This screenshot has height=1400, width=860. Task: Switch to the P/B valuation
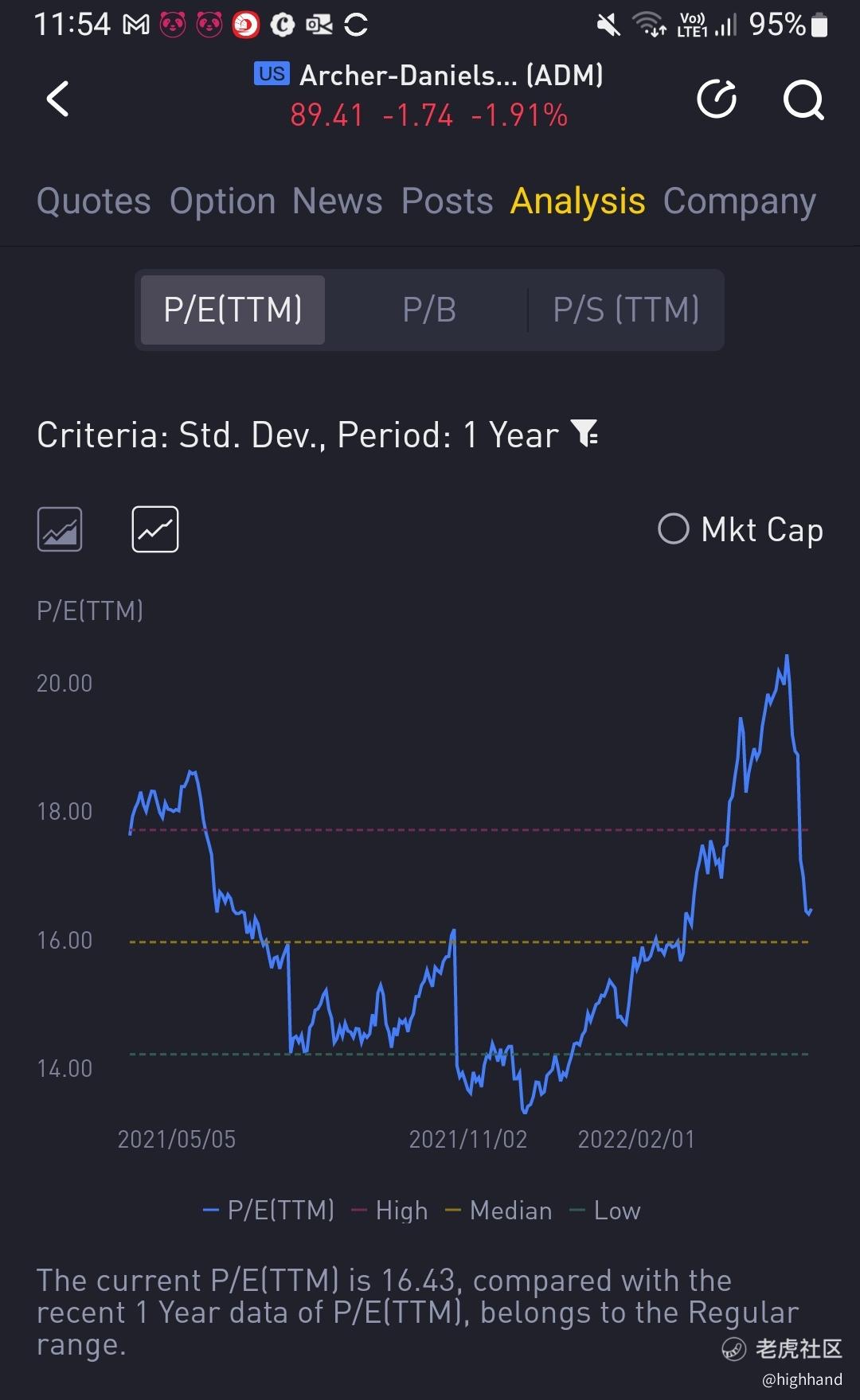tap(429, 310)
